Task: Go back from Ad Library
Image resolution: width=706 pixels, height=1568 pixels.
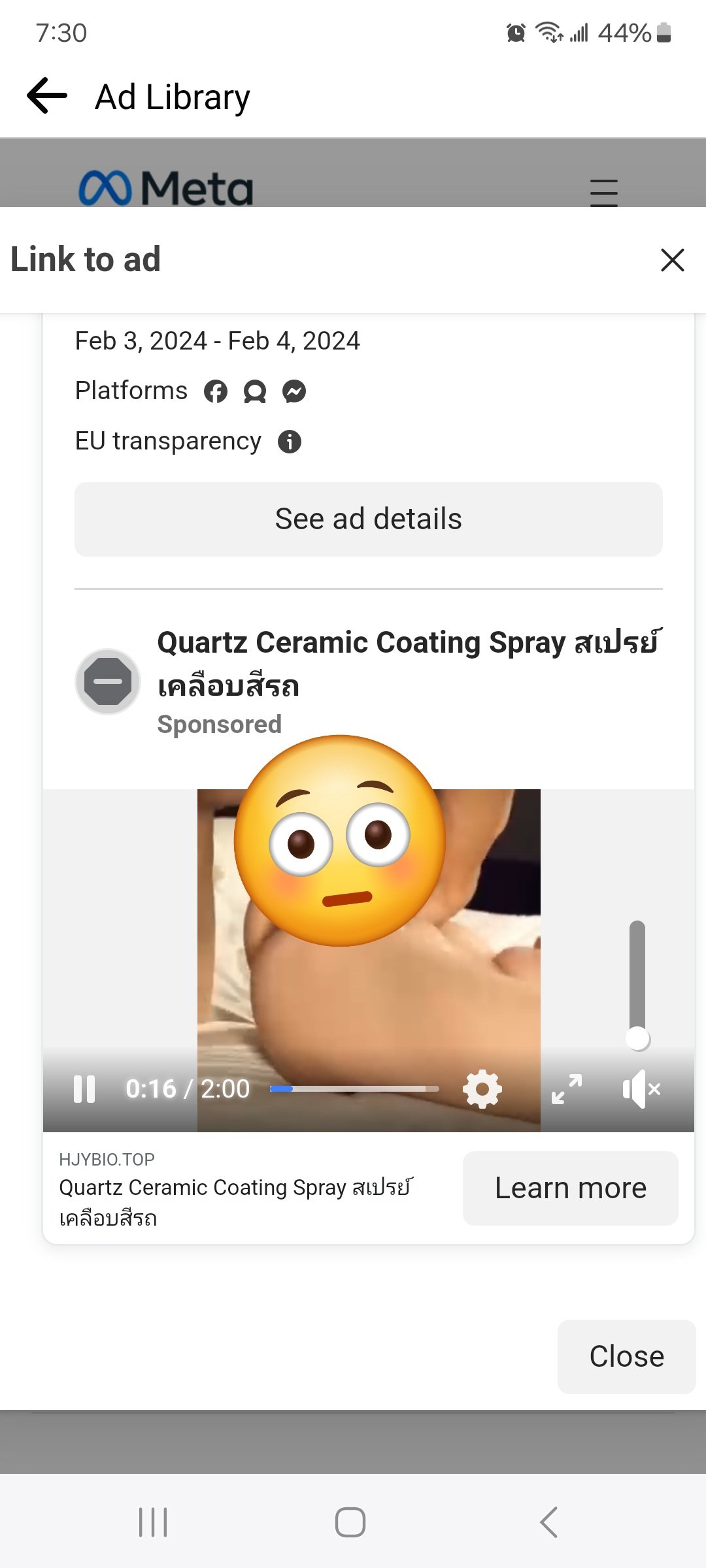Action: tap(47, 96)
